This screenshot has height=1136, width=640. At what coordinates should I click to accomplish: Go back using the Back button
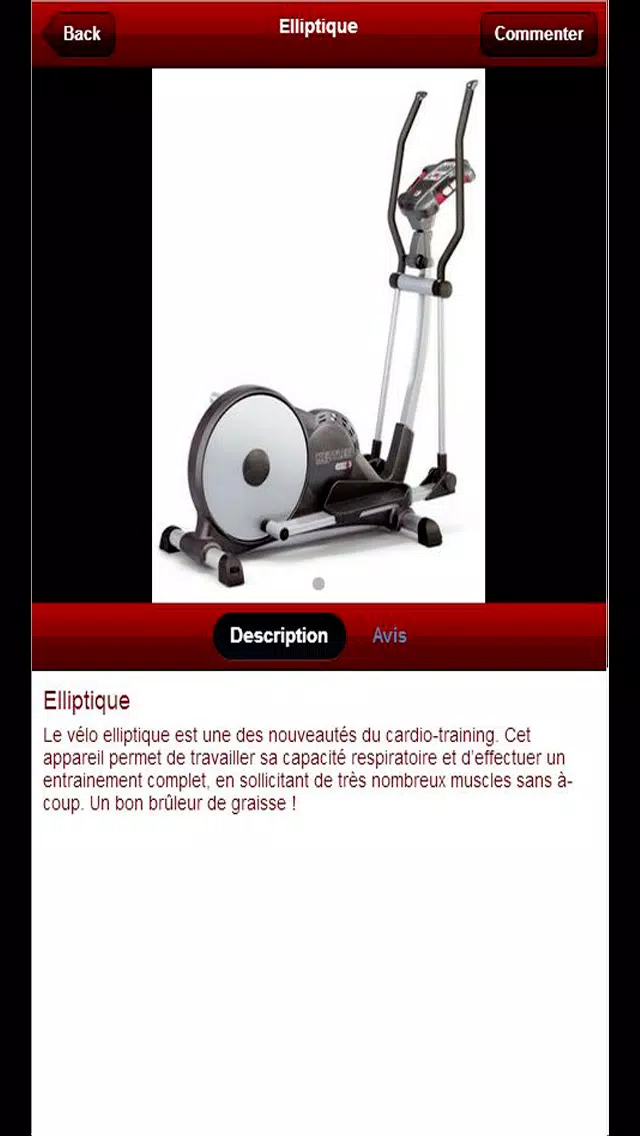tap(79, 34)
